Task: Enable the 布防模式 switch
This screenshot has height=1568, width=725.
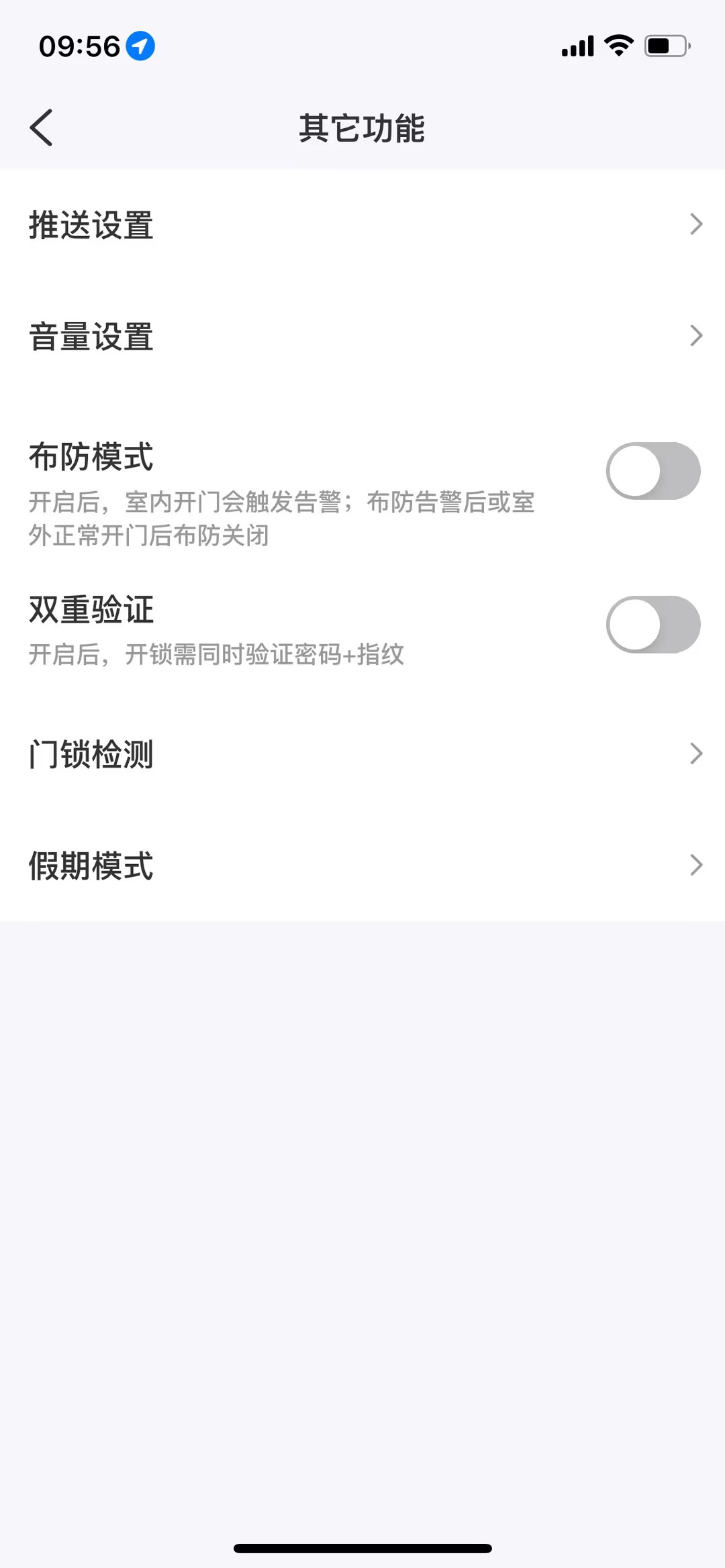Action: pos(653,471)
